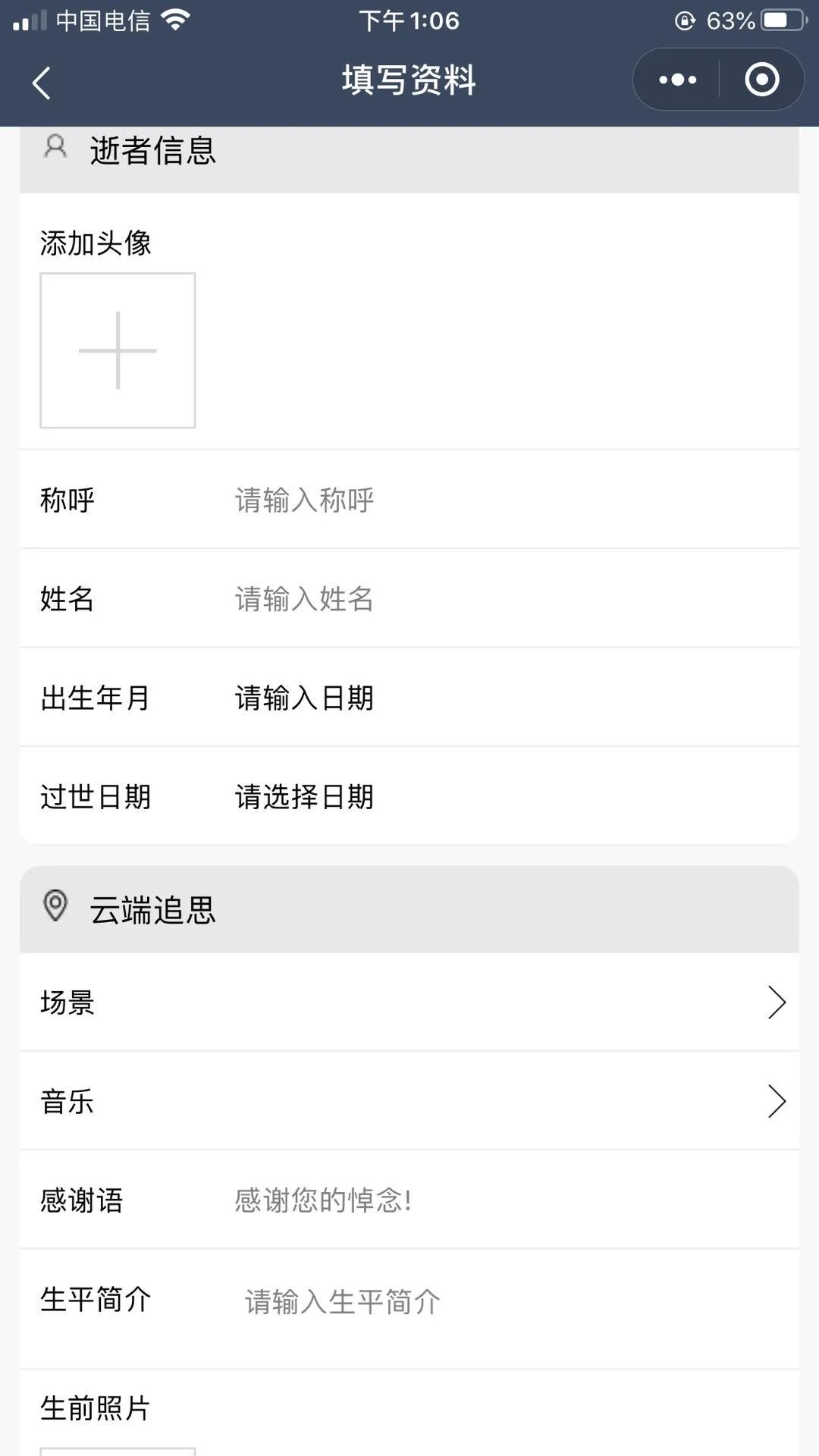Tap the plus icon to add a portrait photo

(x=117, y=350)
